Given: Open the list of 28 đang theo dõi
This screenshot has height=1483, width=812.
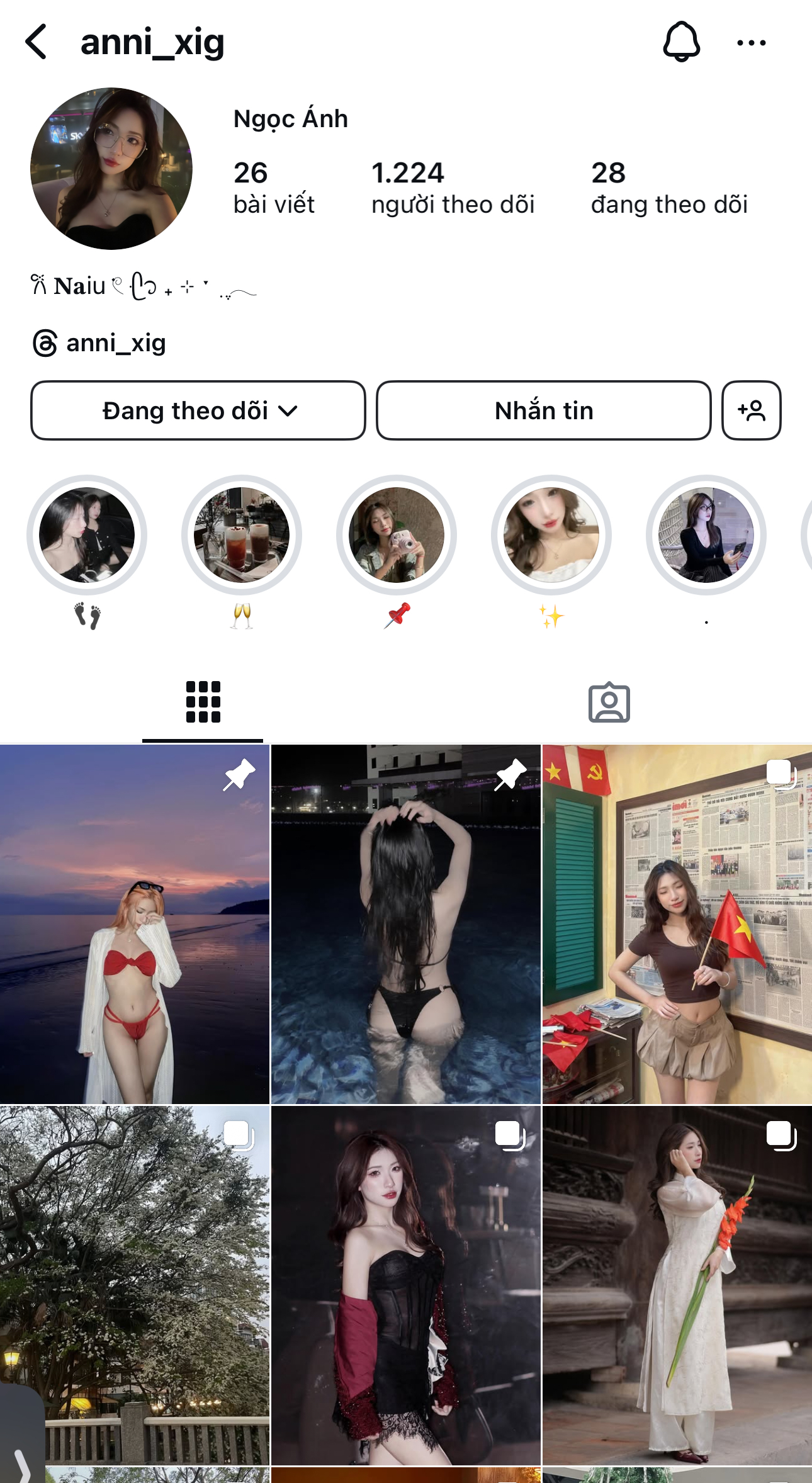Looking at the screenshot, I should click(668, 188).
